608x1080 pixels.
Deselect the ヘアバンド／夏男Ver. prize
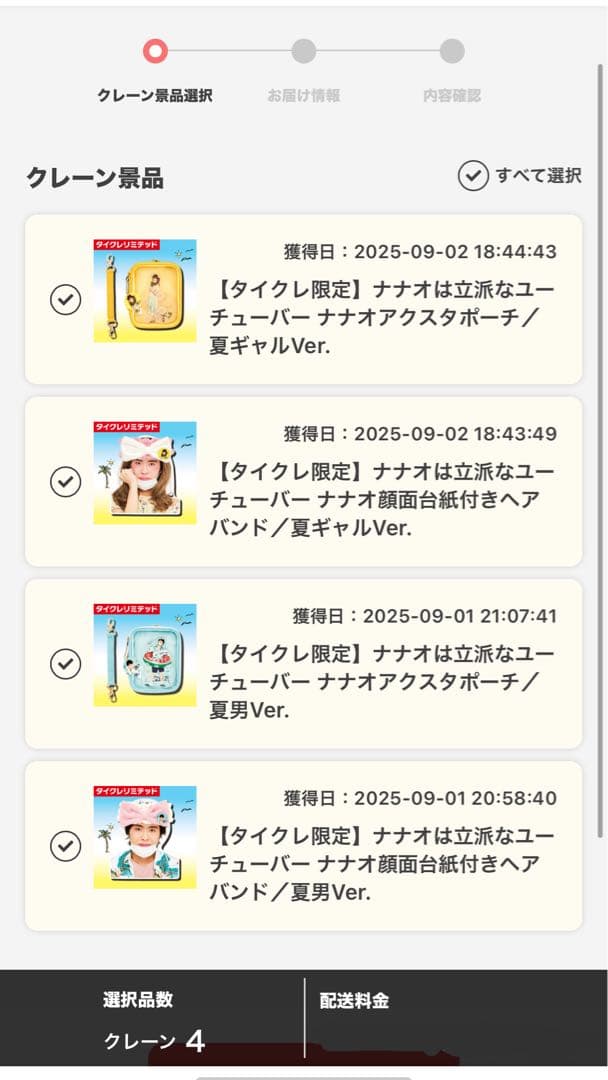[66, 846]
